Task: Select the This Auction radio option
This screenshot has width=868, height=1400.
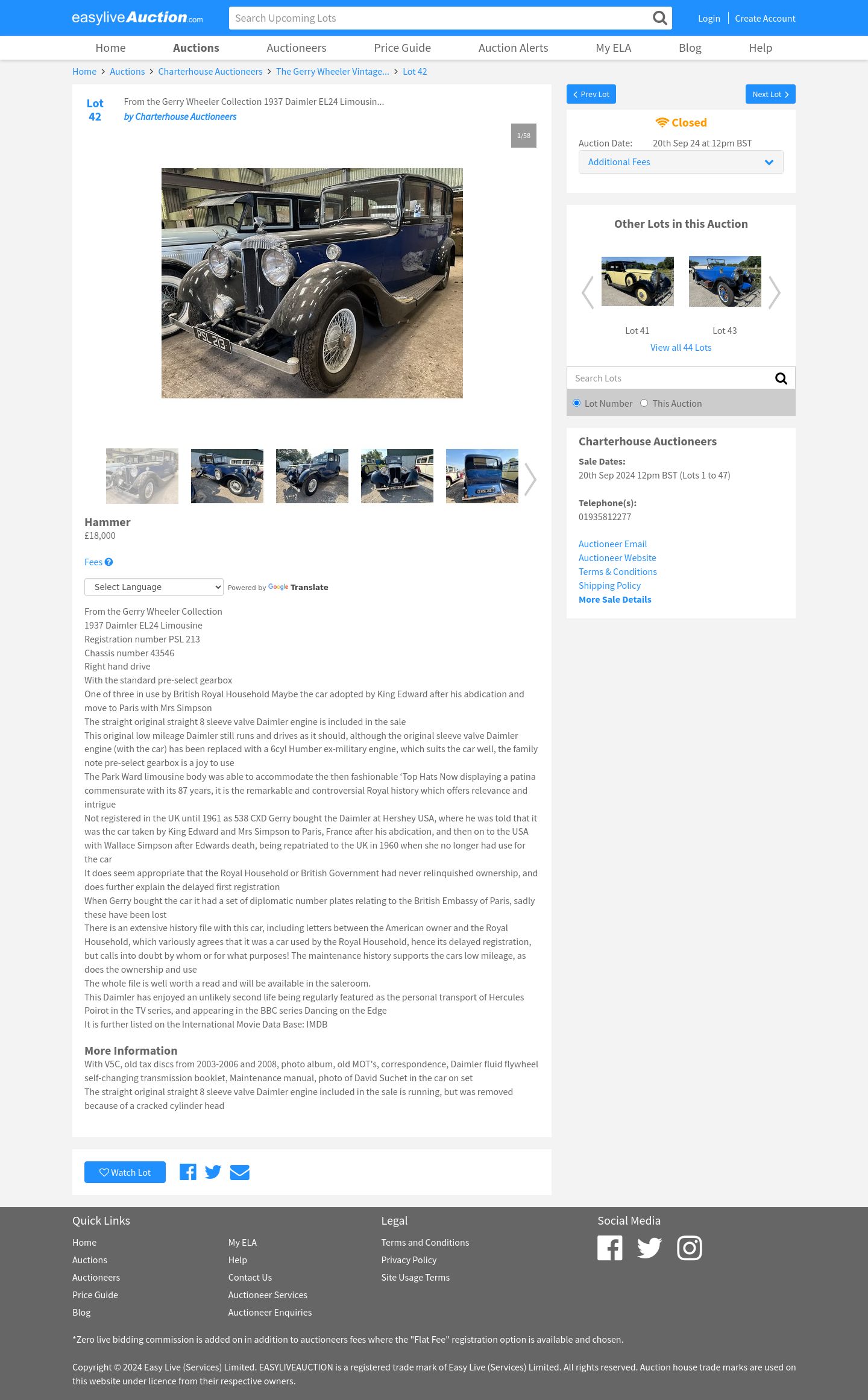Action: coord(644,403)
